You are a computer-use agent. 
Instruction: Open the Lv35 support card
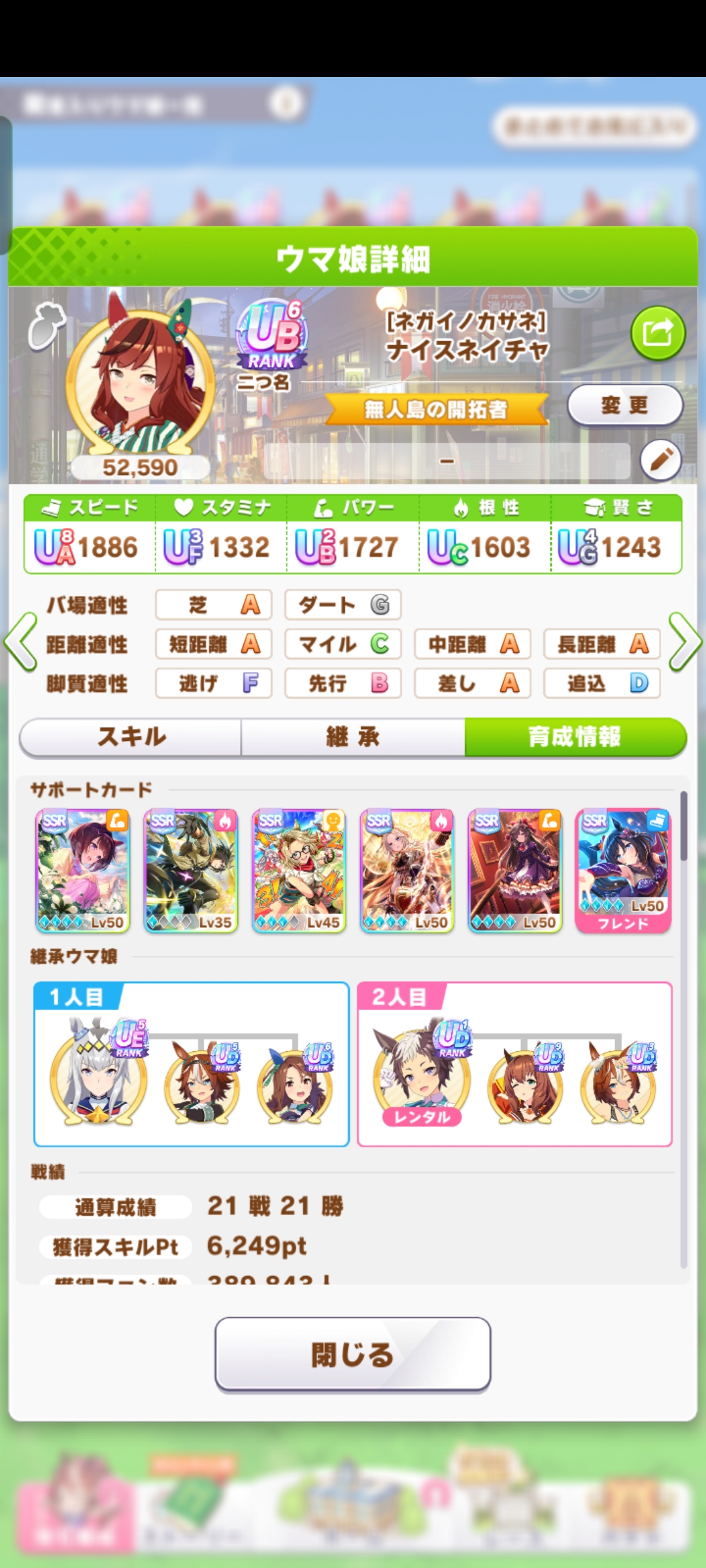pos(191,870)
